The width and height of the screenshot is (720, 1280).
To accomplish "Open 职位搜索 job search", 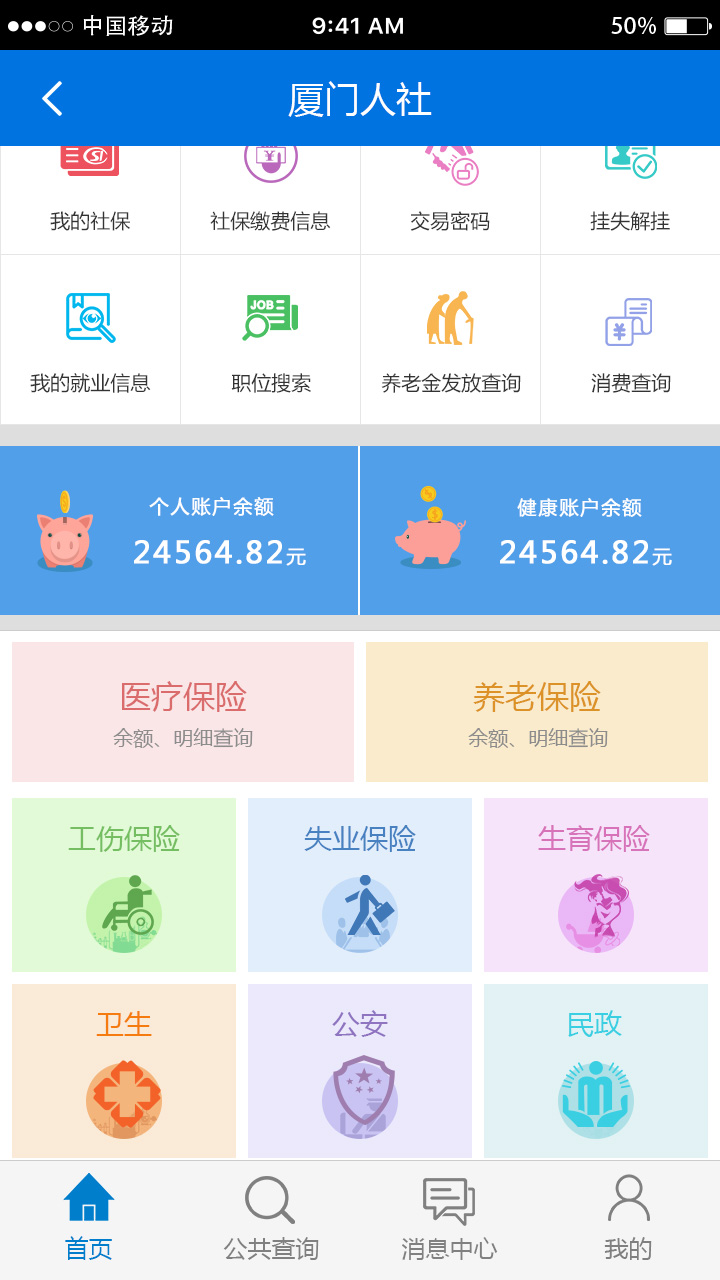I will 270,340.
